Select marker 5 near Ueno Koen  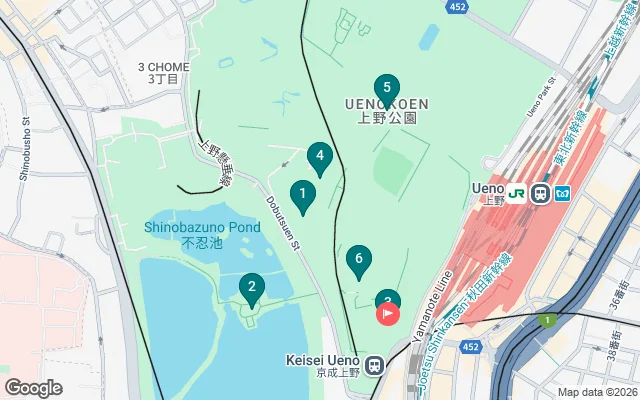point(386,88)
